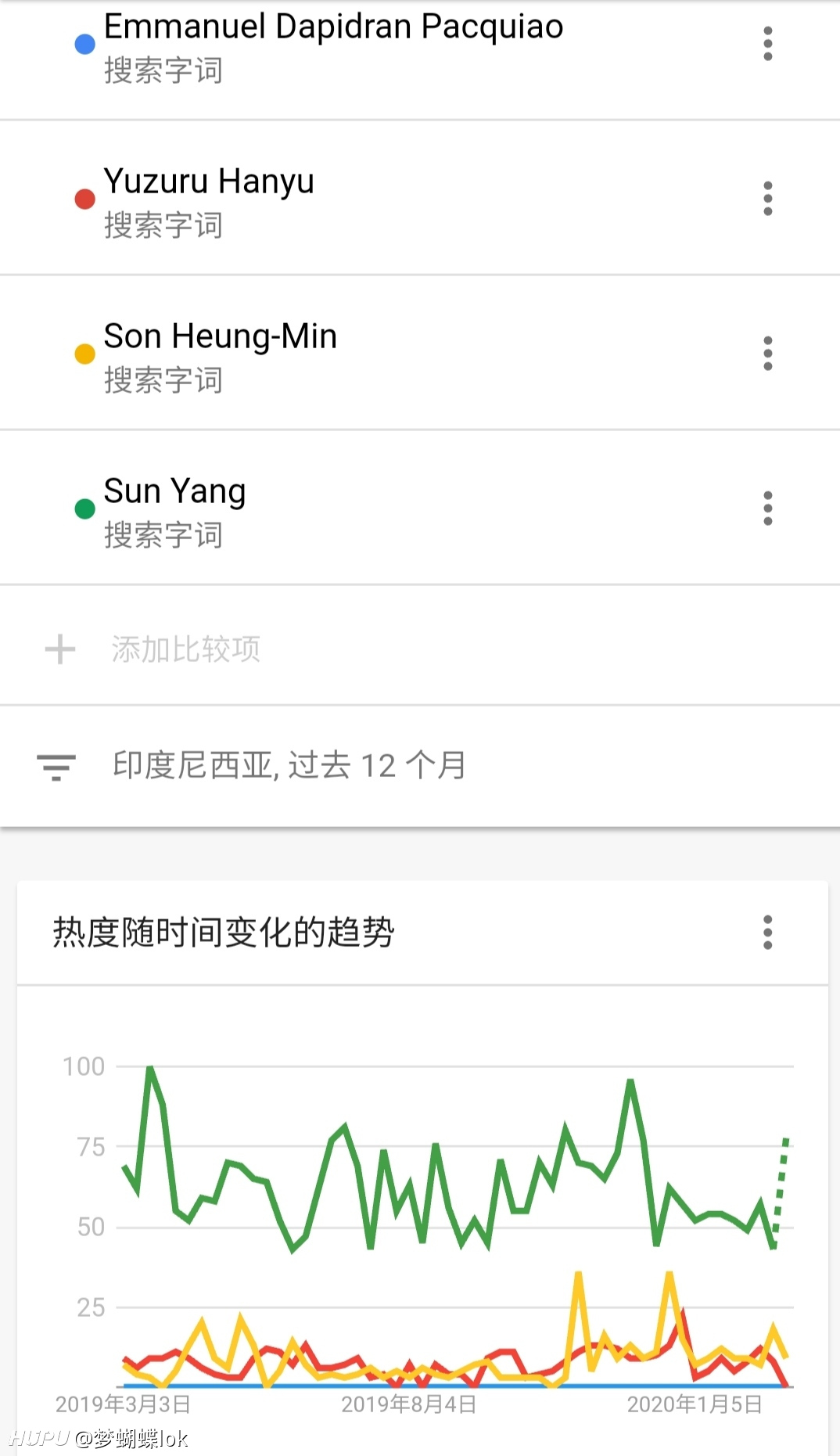Open the three-dot menu beside Son Heung-Min

(x=767, y=354)
